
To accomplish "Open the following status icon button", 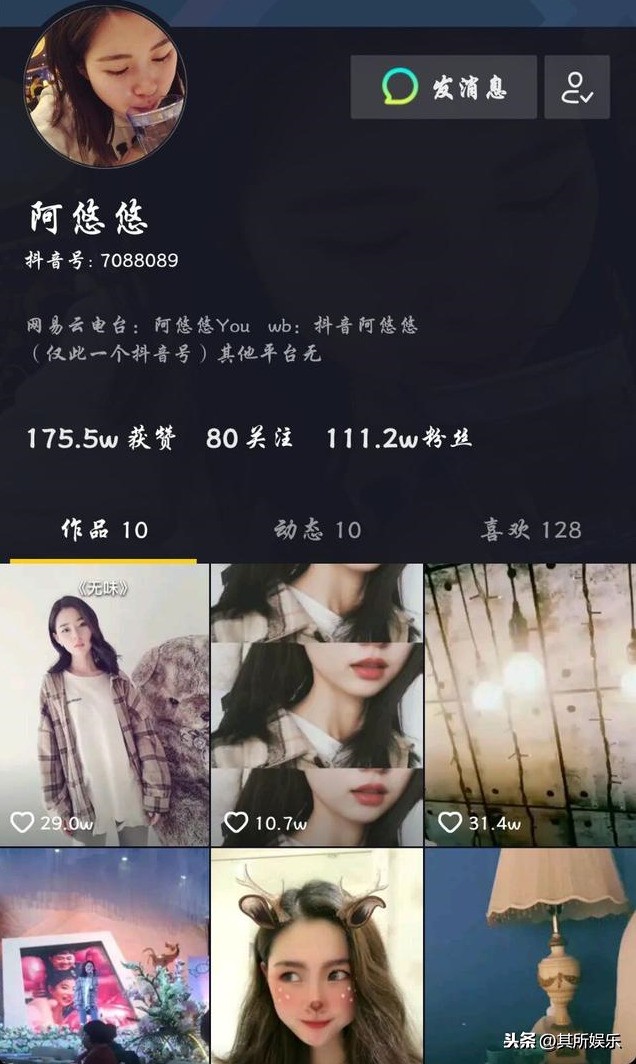I will point(577,88).
